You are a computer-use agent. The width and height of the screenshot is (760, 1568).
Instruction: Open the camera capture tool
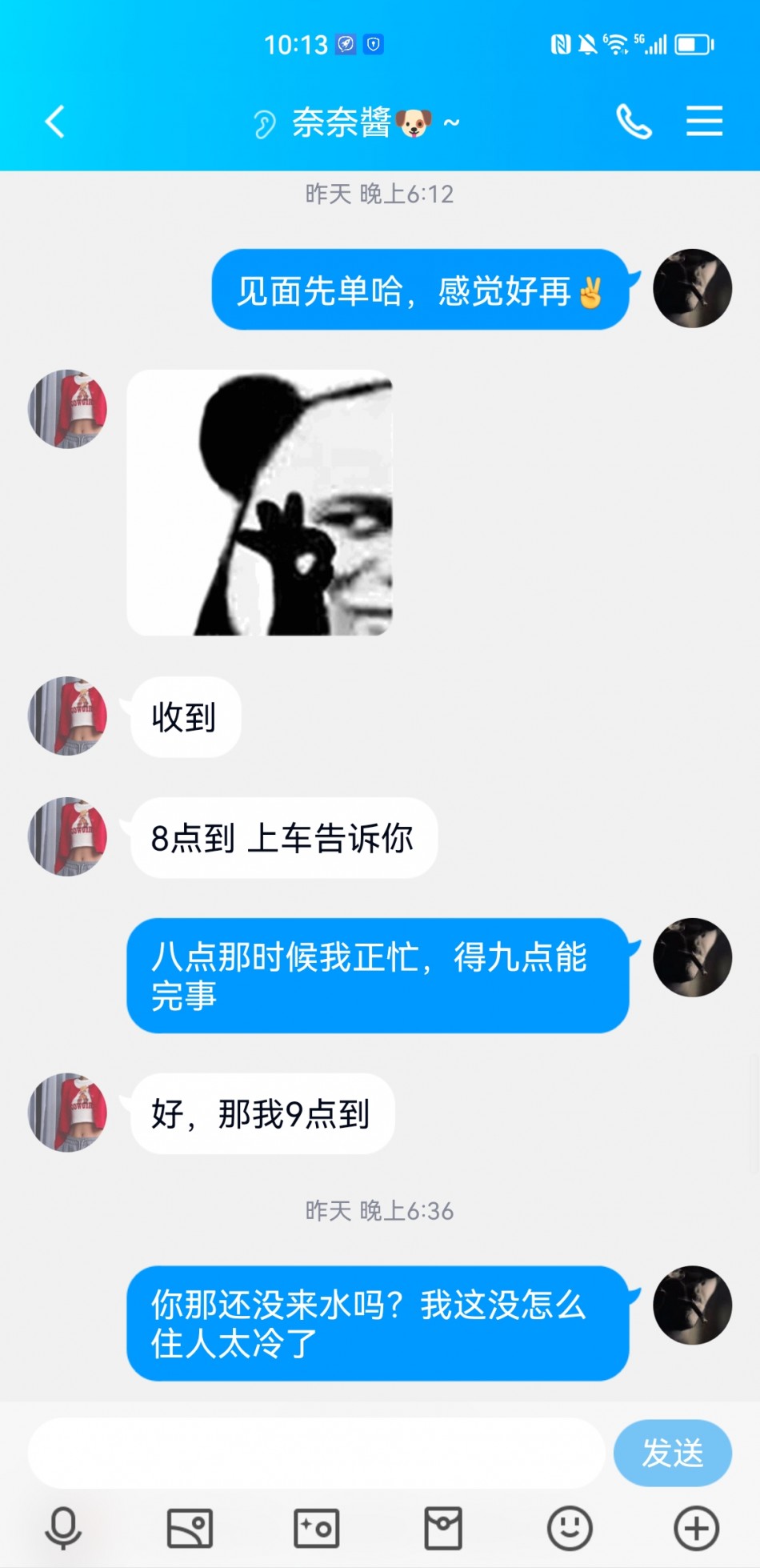point(316,1528)
